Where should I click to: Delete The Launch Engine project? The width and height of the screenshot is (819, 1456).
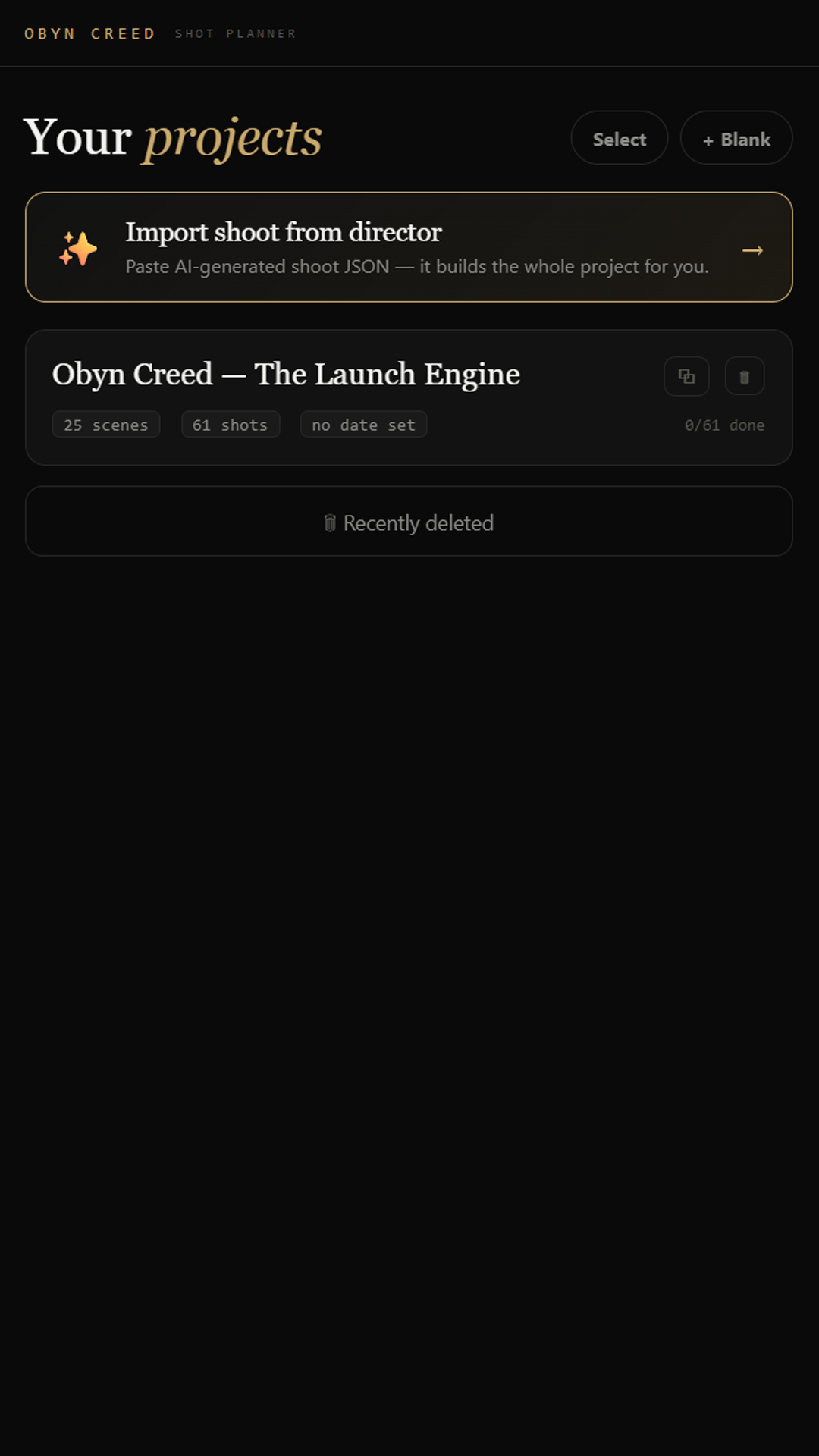point(745,376)
